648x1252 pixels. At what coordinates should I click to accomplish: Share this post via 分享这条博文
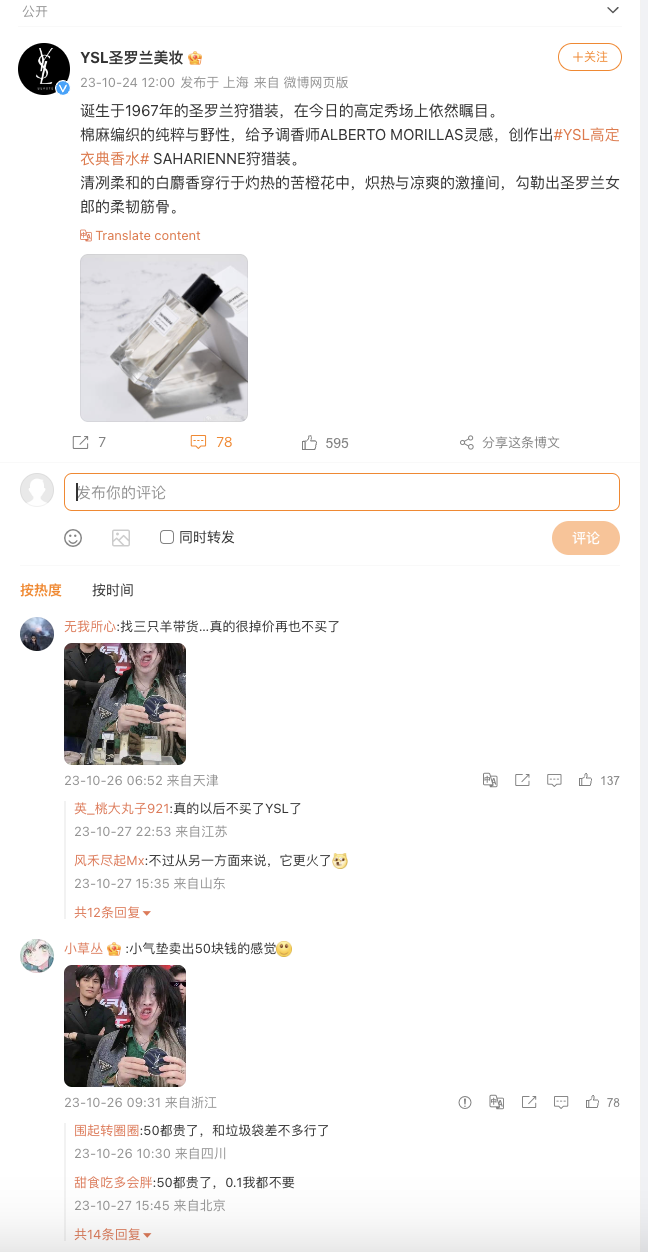coord(509,442)
